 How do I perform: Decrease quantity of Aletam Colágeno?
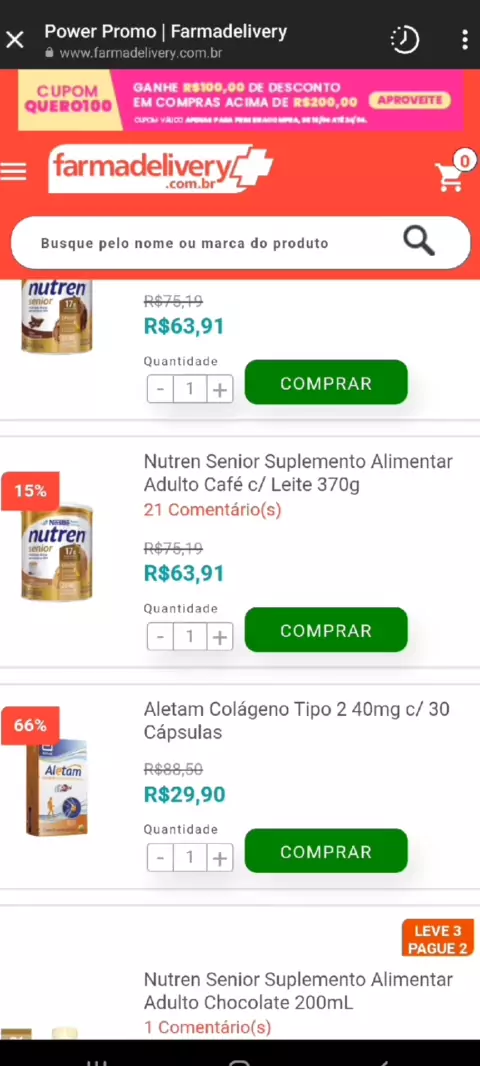click(x=160, y=858)
